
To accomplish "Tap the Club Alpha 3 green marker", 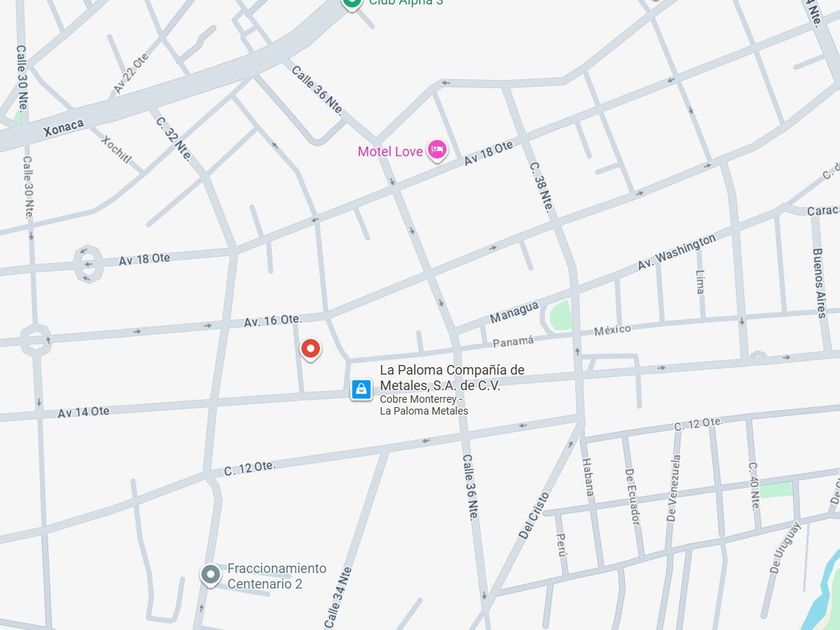I will point(351,3).
